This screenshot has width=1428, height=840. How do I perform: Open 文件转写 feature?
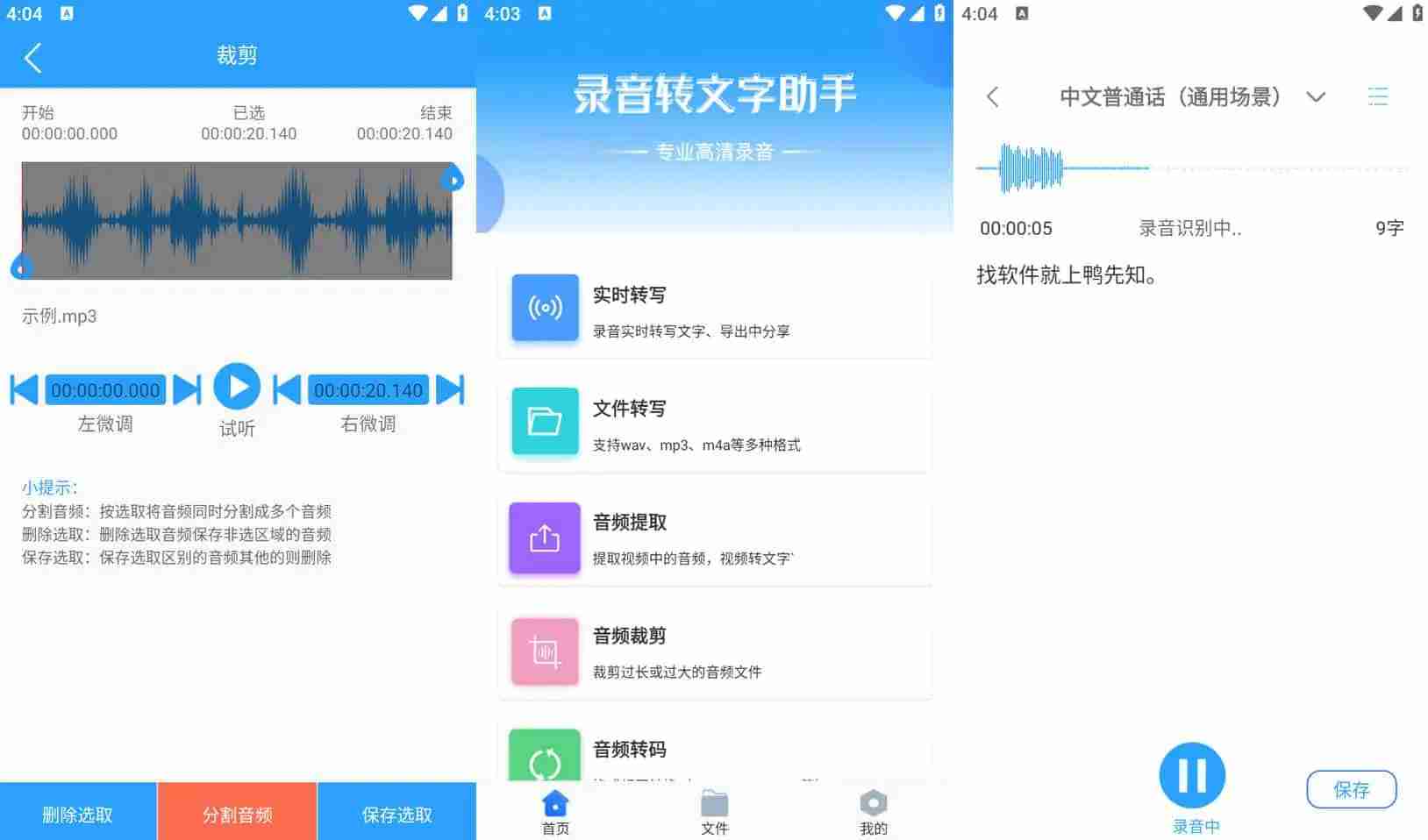[x=714, y=424]
